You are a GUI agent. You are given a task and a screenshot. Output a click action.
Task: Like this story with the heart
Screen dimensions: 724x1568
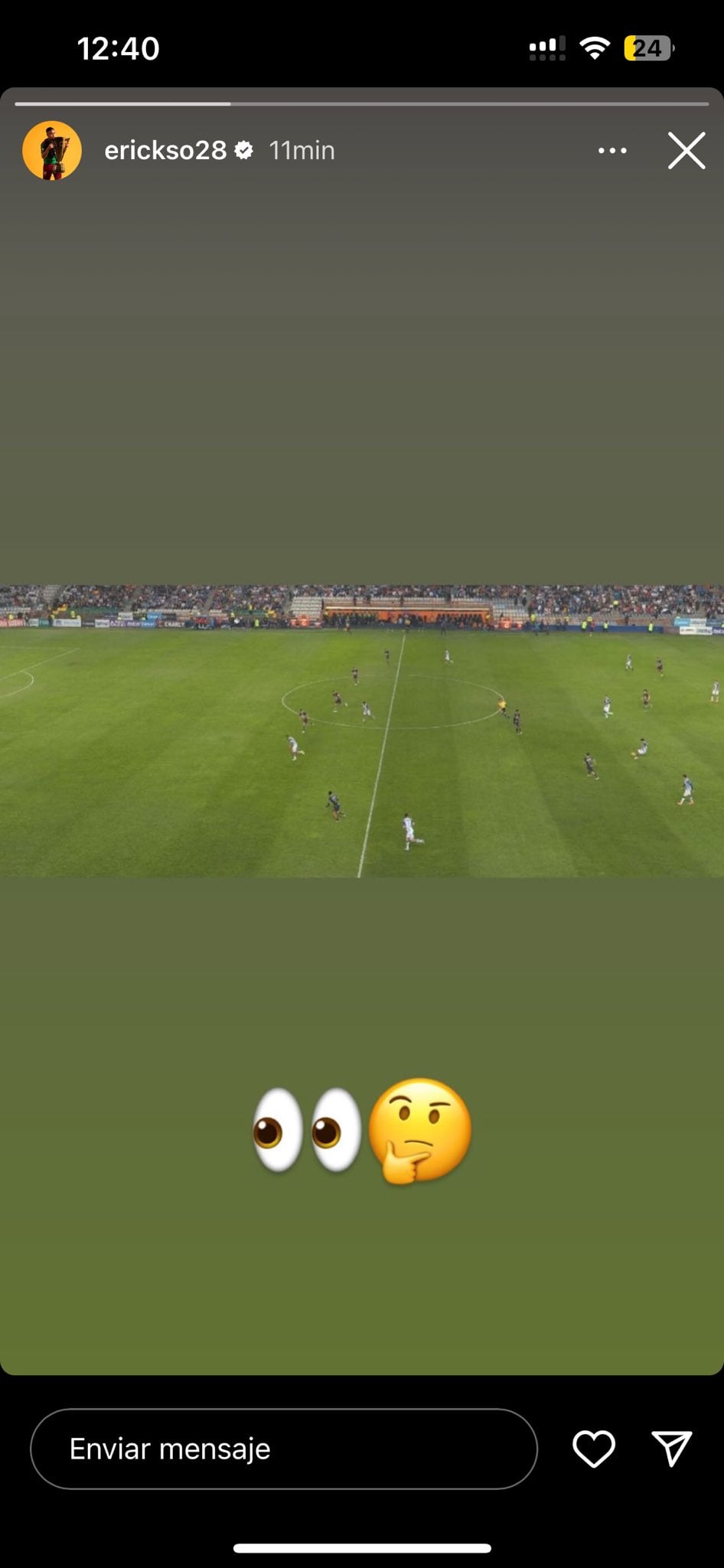click(x=594, y=1449)
